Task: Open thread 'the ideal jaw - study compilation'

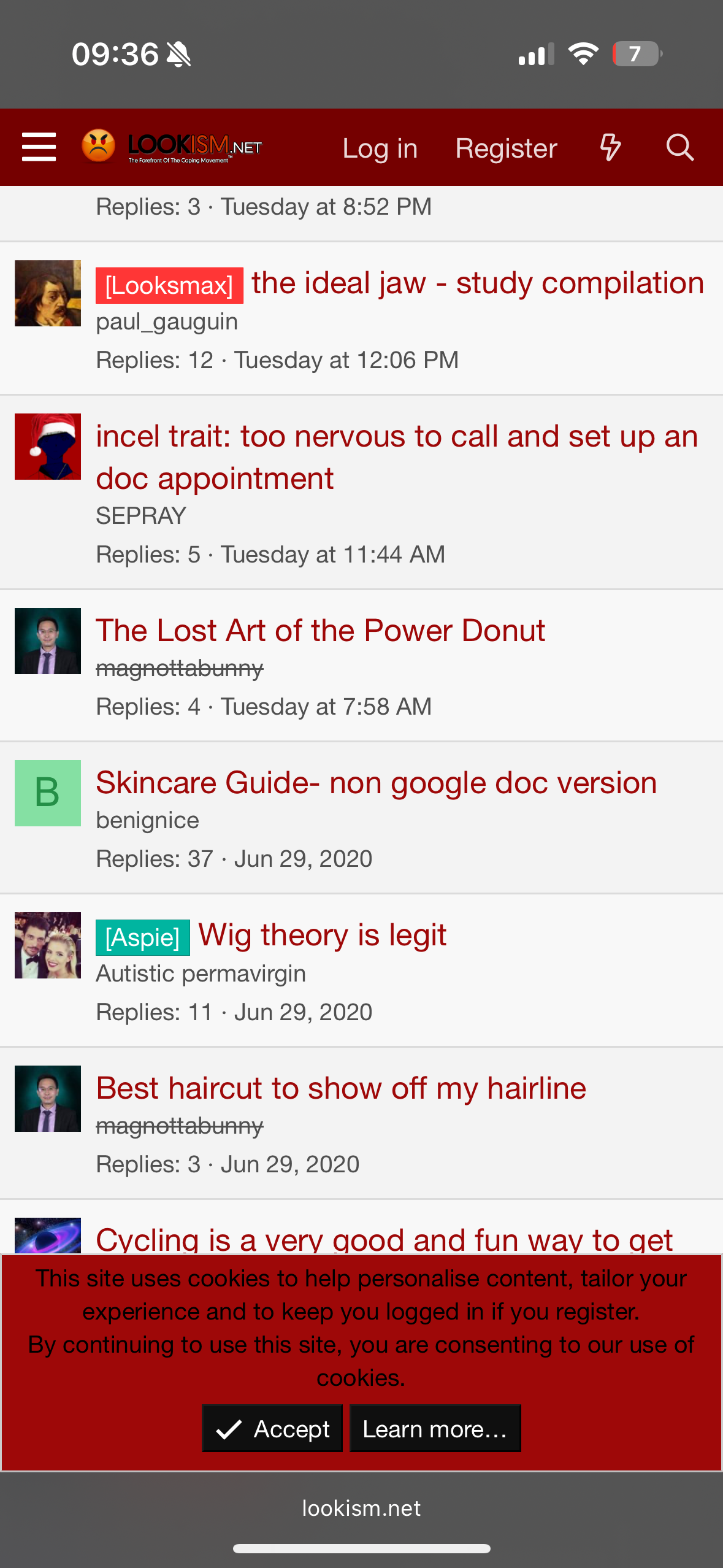Action: [x=477, y=283]
